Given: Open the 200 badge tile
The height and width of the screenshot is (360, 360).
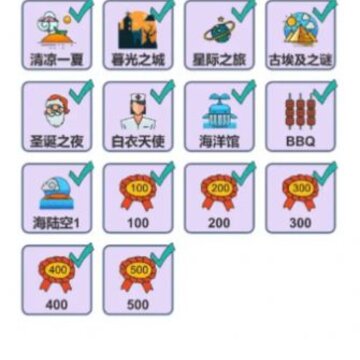Looking at the screenshot, I should point(219,198).
